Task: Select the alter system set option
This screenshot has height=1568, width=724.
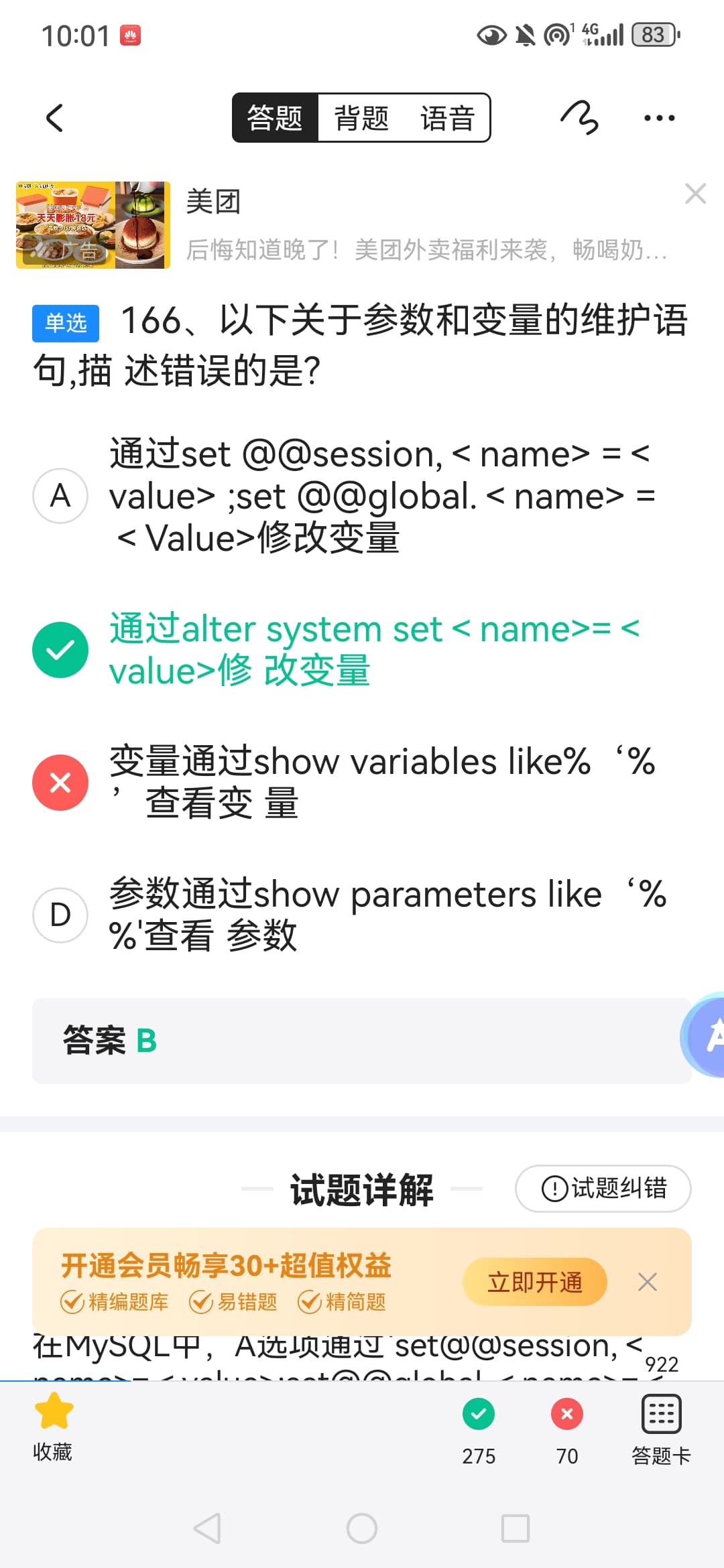Action: [x=362, y=650]
